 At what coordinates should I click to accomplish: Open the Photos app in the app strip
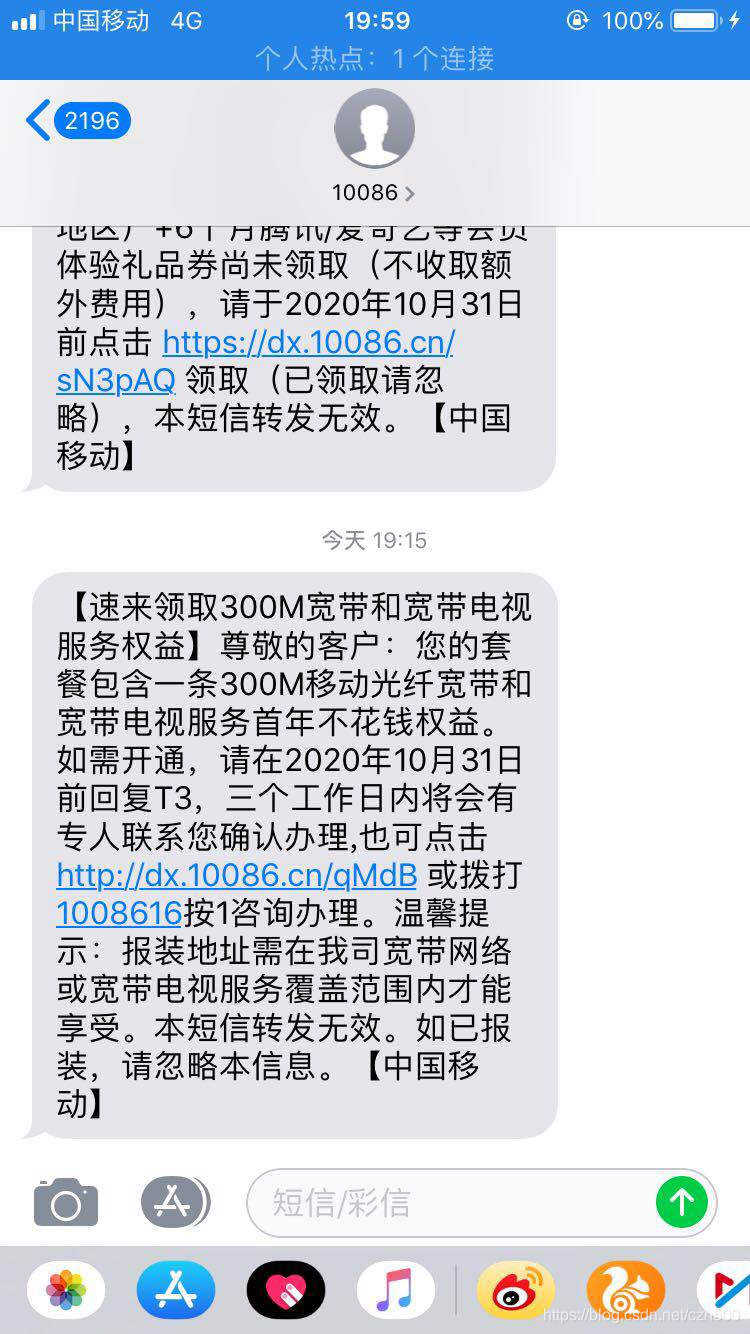coord(66,1290)
